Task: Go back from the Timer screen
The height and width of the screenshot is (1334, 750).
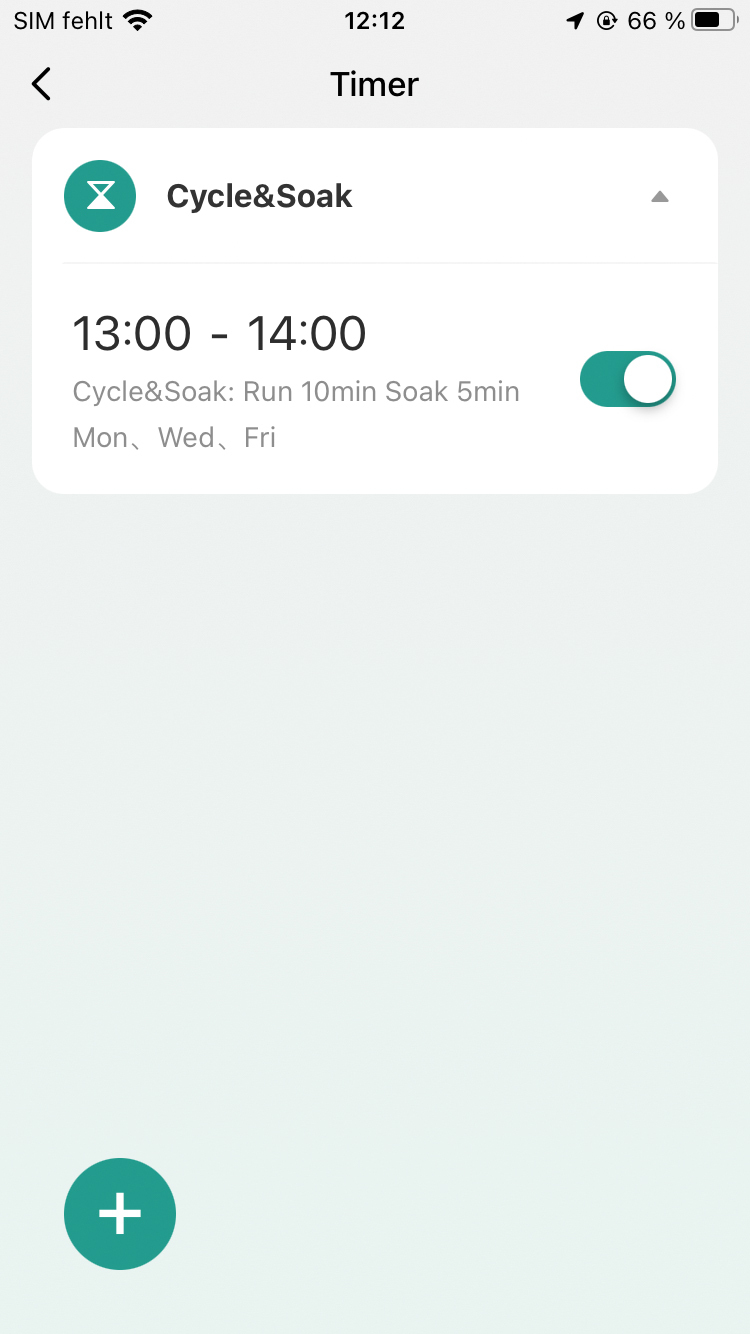Action: pyautogui.click(x=41, y=85)
